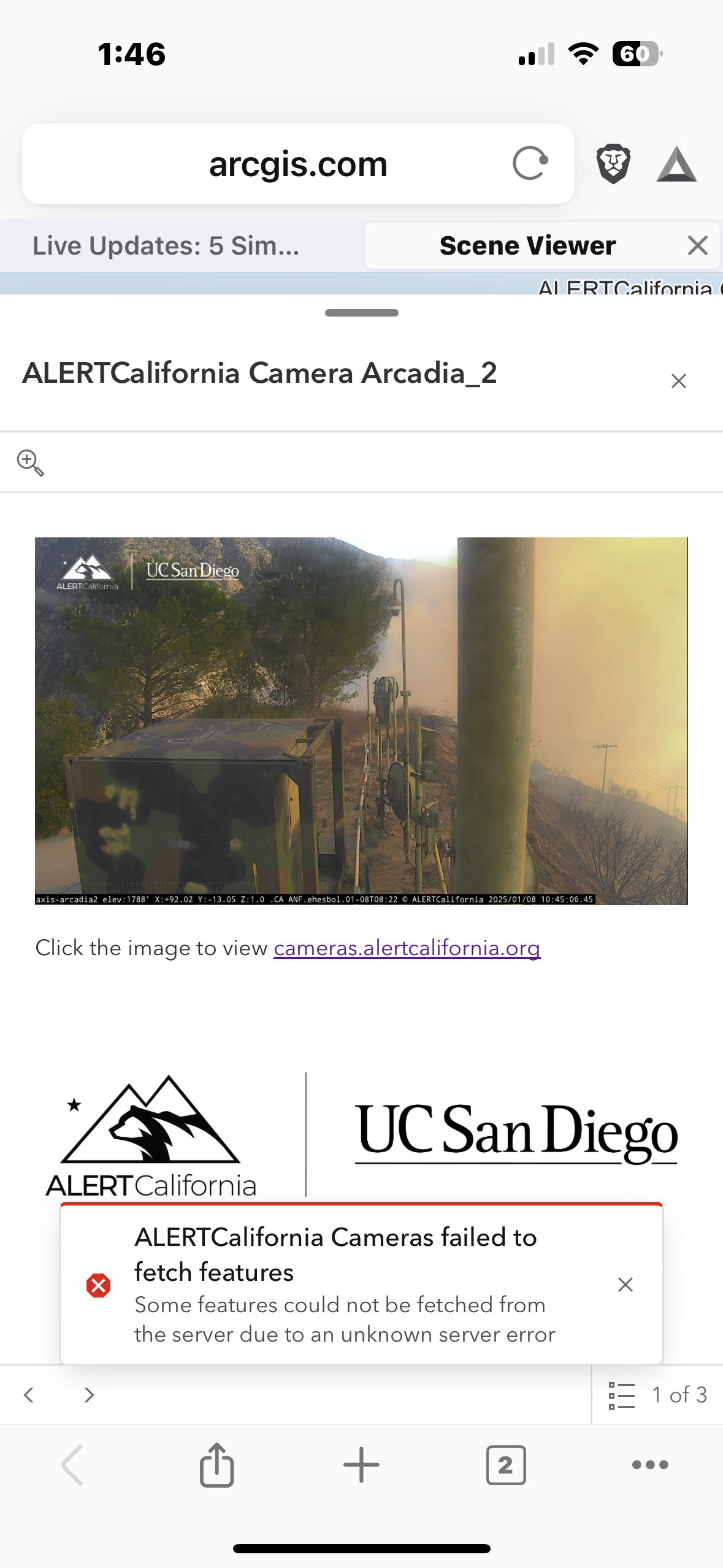The image size is (723, 1568).
Task: Share this page
Action: (x=217, y=1465)
